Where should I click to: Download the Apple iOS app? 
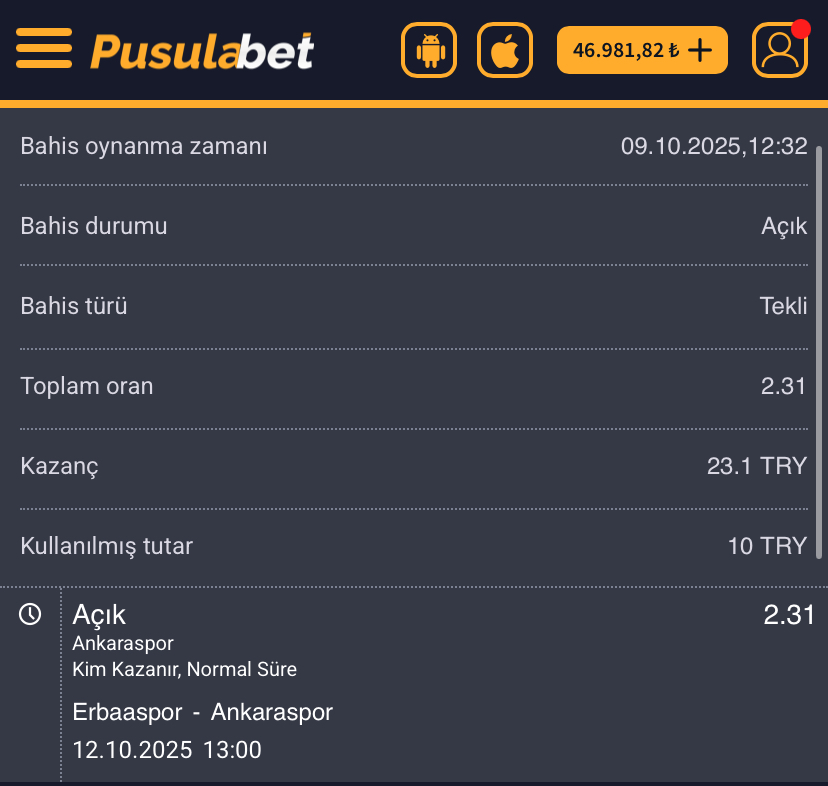(506, 50)
